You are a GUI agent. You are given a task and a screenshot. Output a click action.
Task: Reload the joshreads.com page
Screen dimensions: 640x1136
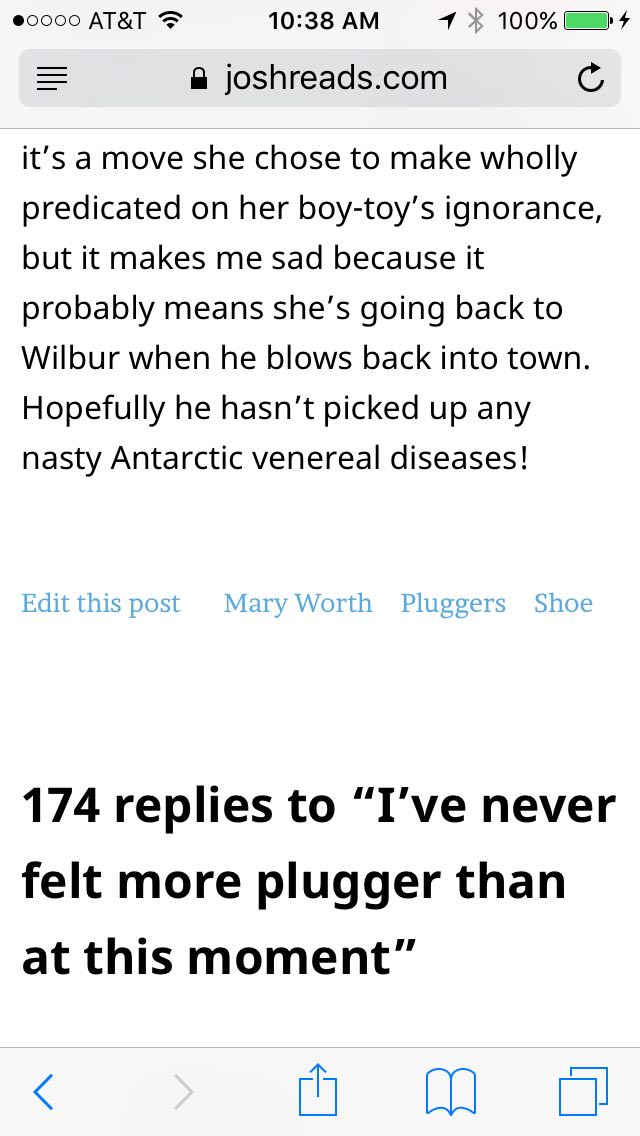[590, 78]
